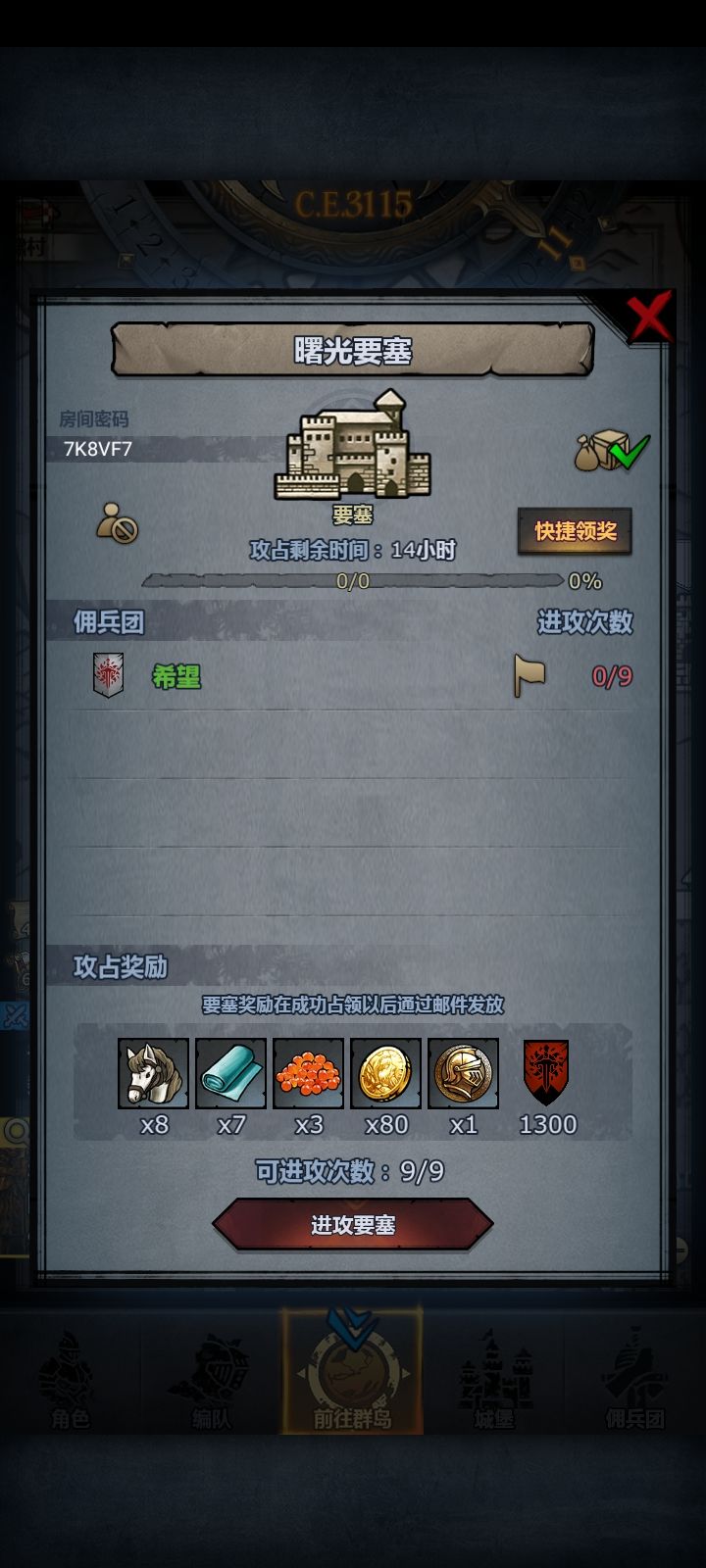Tap the member restriction icon under room password

[117, 523]
